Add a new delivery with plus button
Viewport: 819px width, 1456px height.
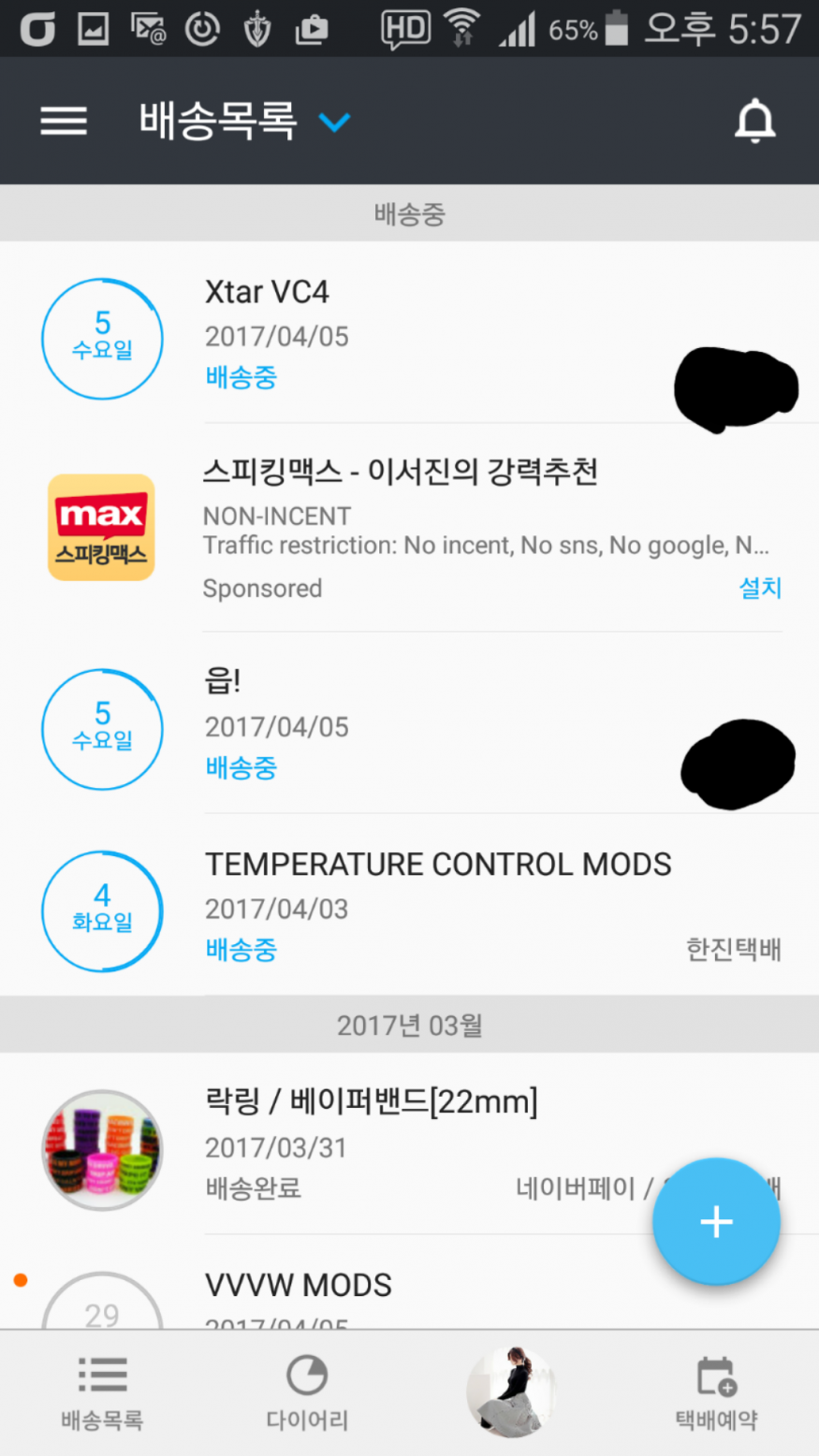coord(716,1221)
